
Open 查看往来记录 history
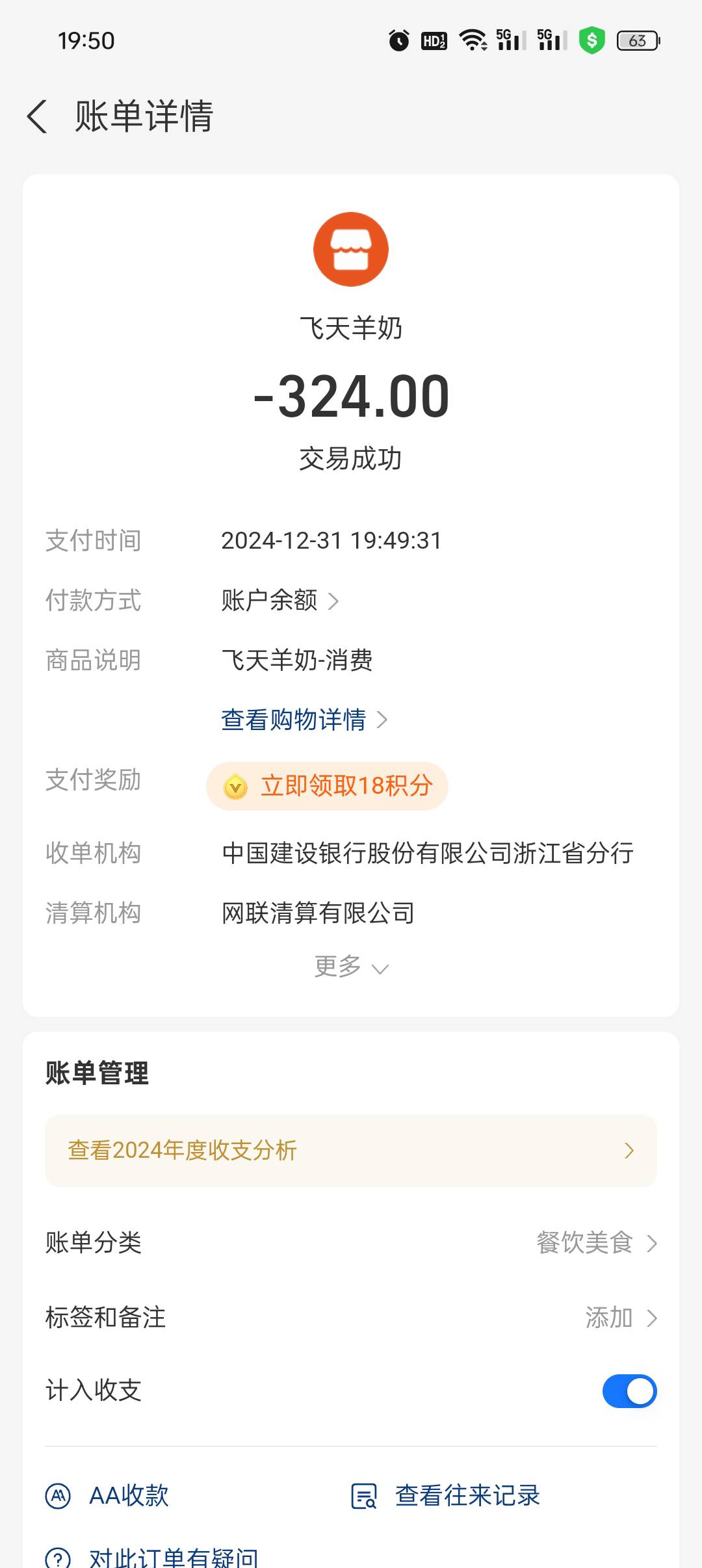[x=446, y=1495]
